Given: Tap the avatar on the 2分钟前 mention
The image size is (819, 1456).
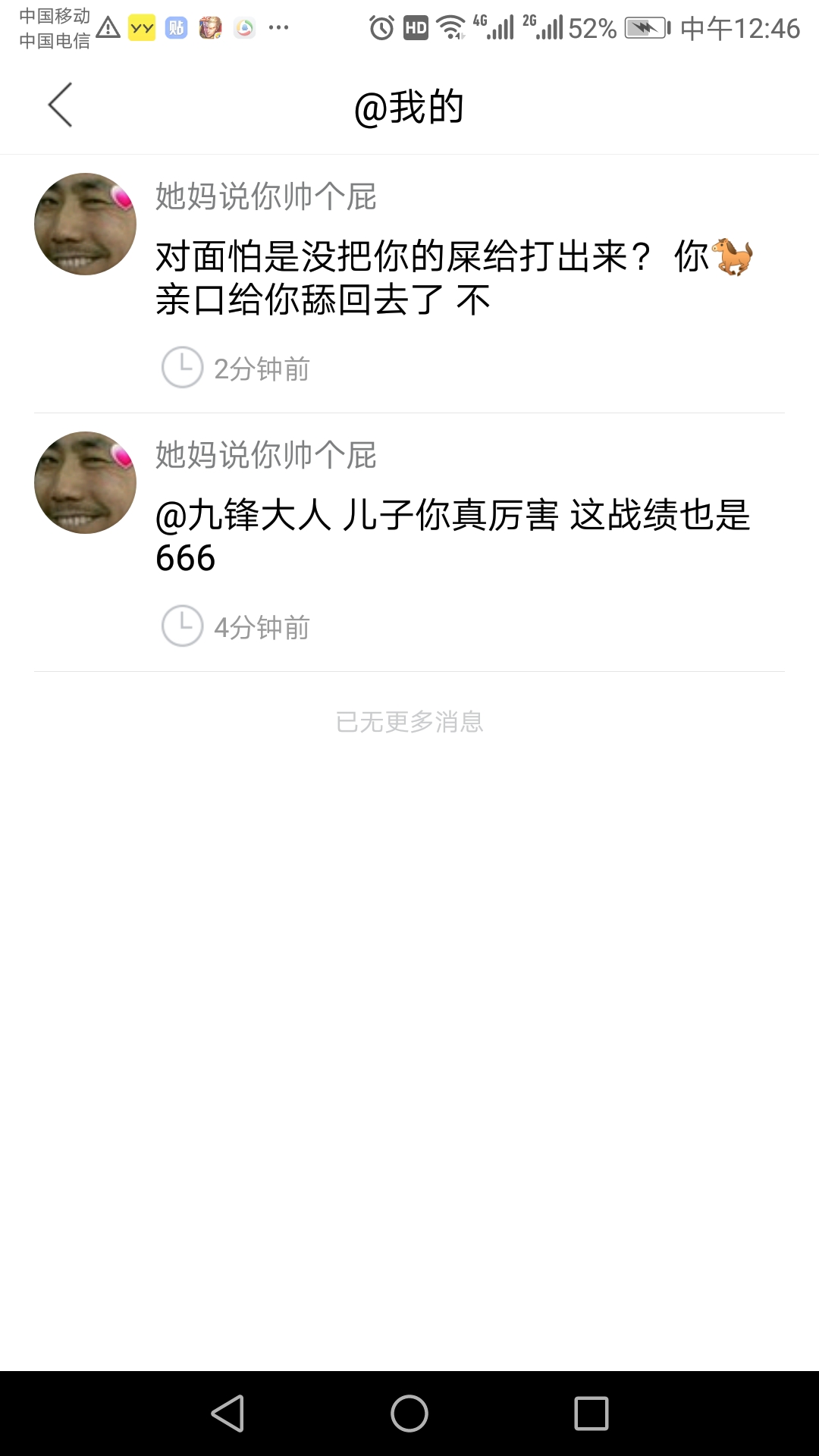Looking at the screenshot, I should 86,224.
